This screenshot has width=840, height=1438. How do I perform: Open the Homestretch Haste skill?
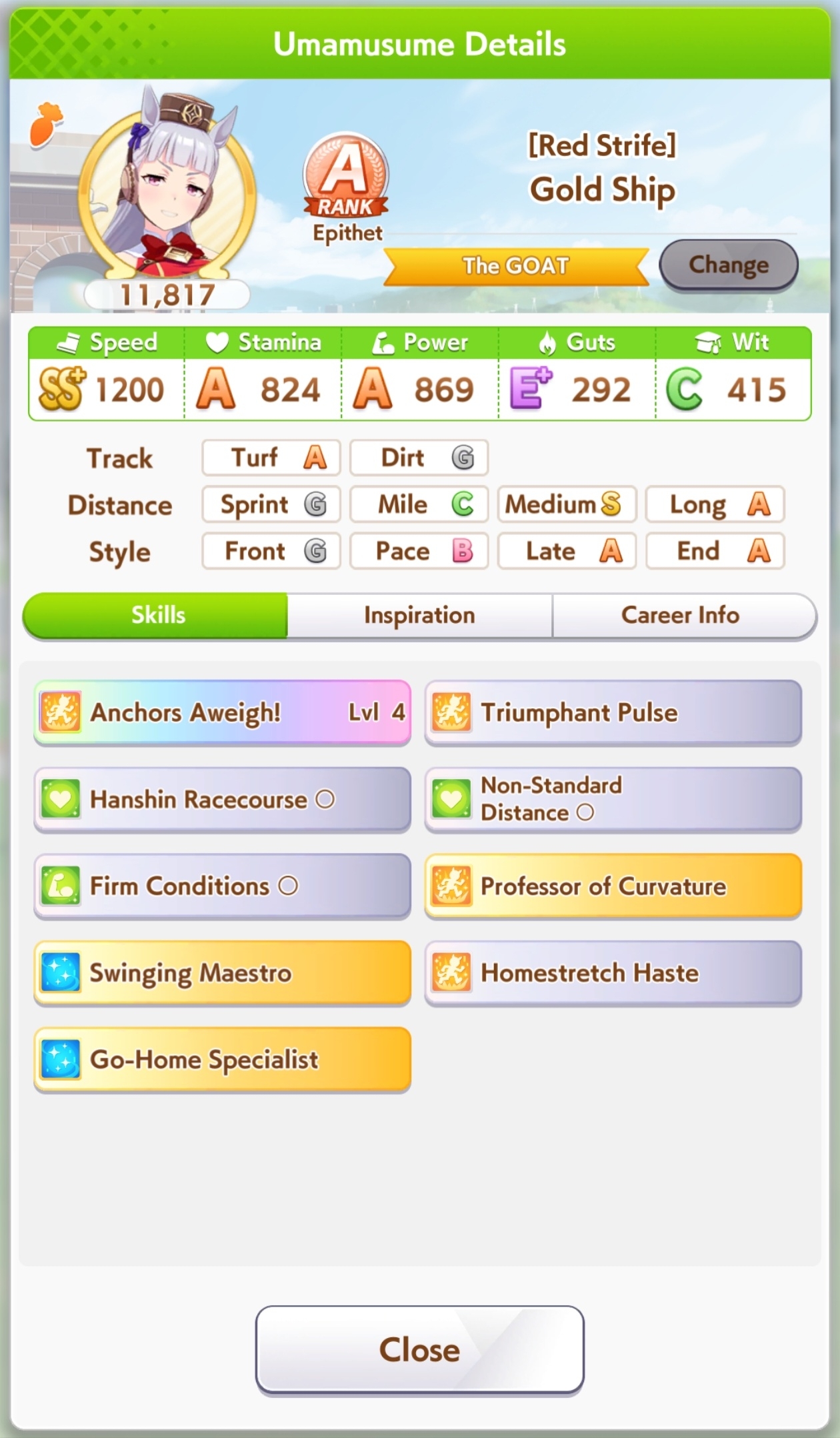pos(613,972)
